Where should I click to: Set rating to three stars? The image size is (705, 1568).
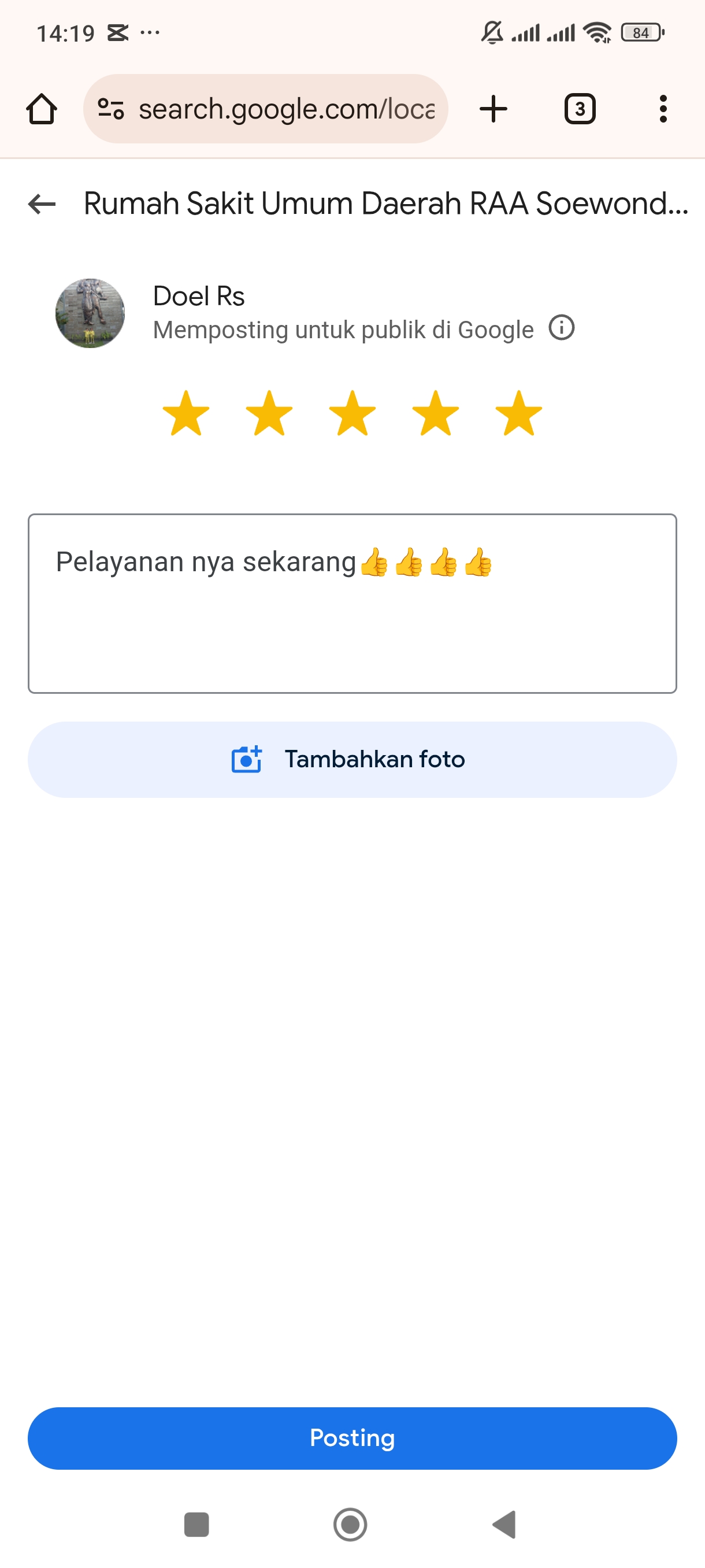point(352,414)
